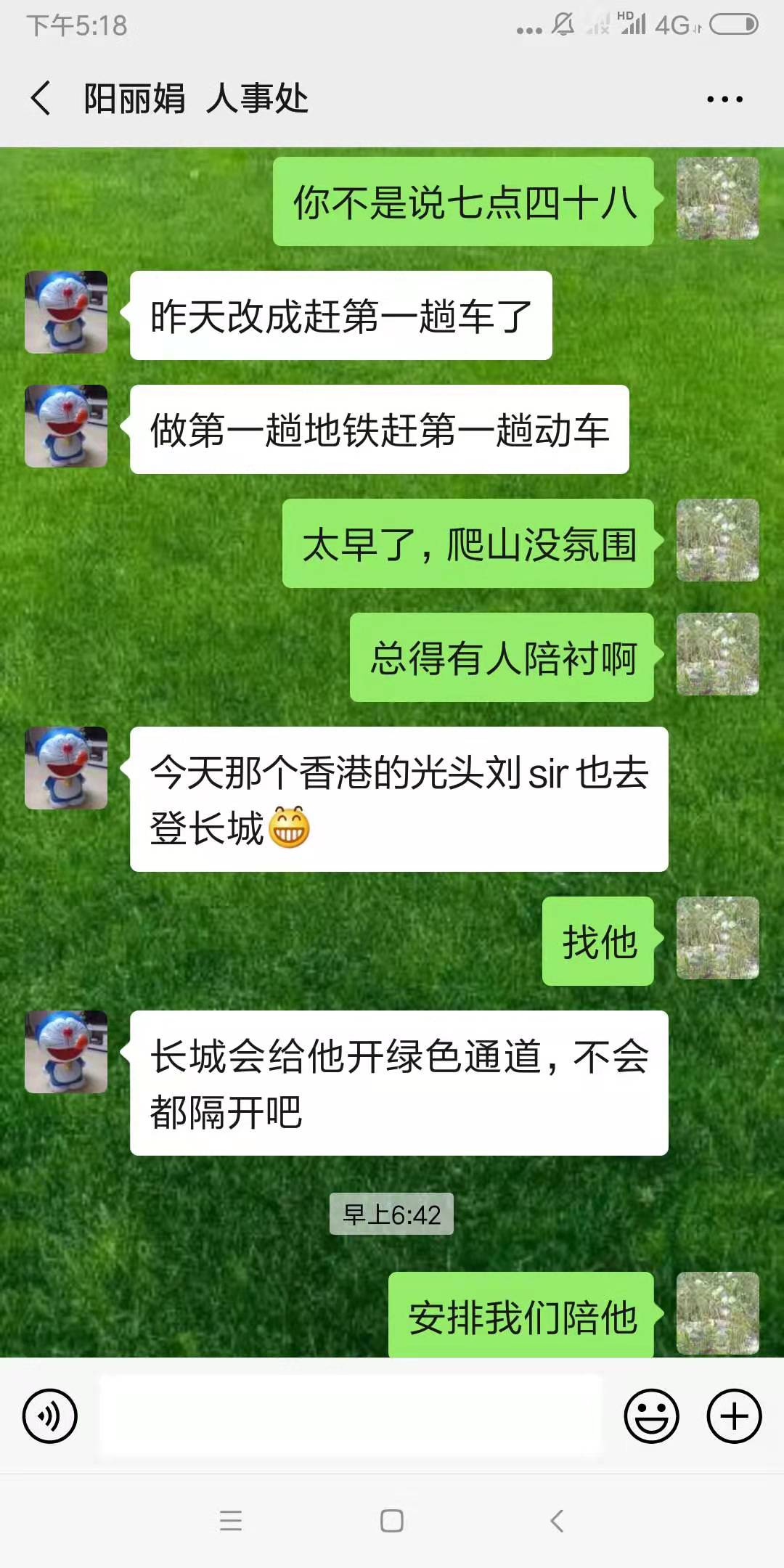Image resolution: width=784 pixels, height=1568 pixels.
Task: Tap the system home button
Action: pos(392,1521)
